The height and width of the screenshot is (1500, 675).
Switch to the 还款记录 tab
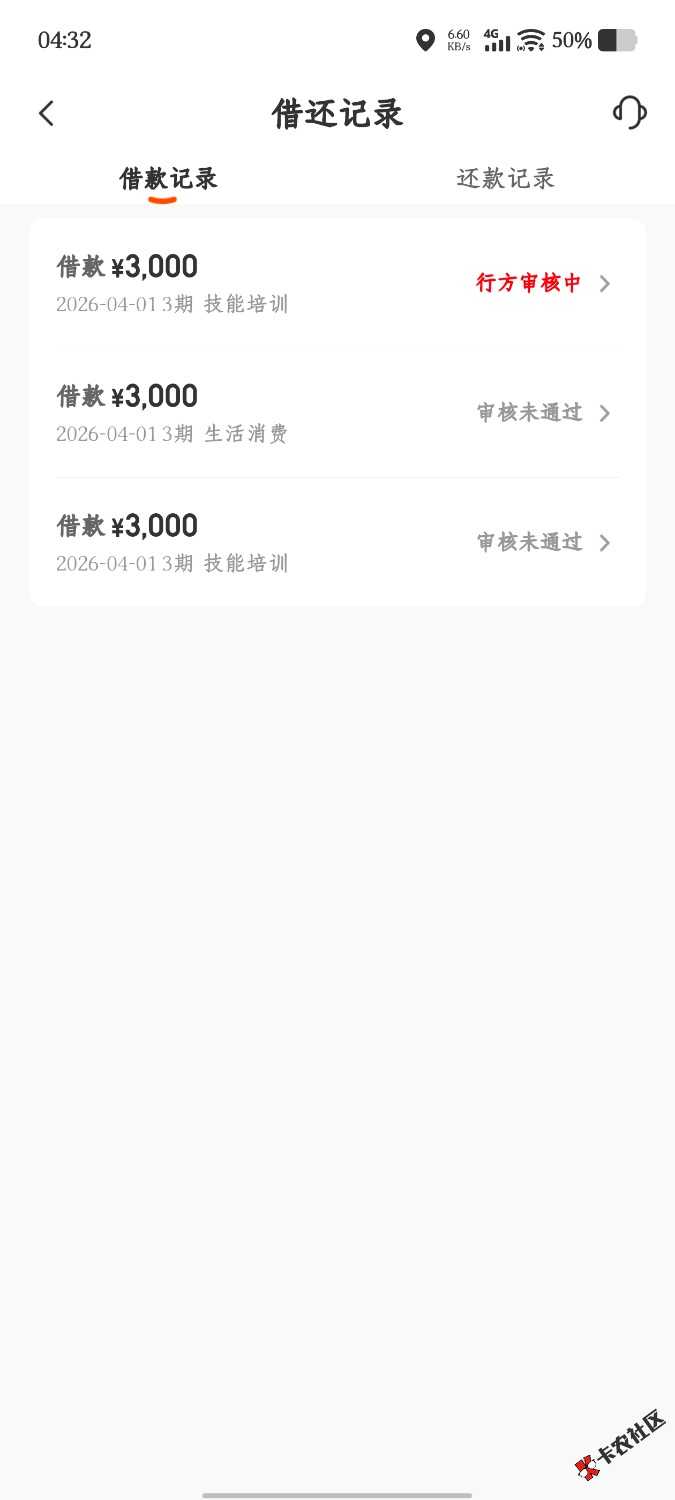[x=505, y=179]
